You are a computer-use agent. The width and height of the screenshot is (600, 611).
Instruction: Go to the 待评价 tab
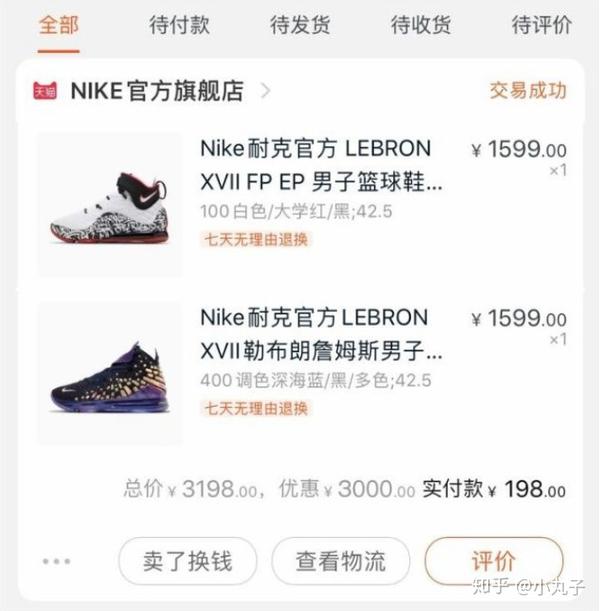(x=541, y=25)
